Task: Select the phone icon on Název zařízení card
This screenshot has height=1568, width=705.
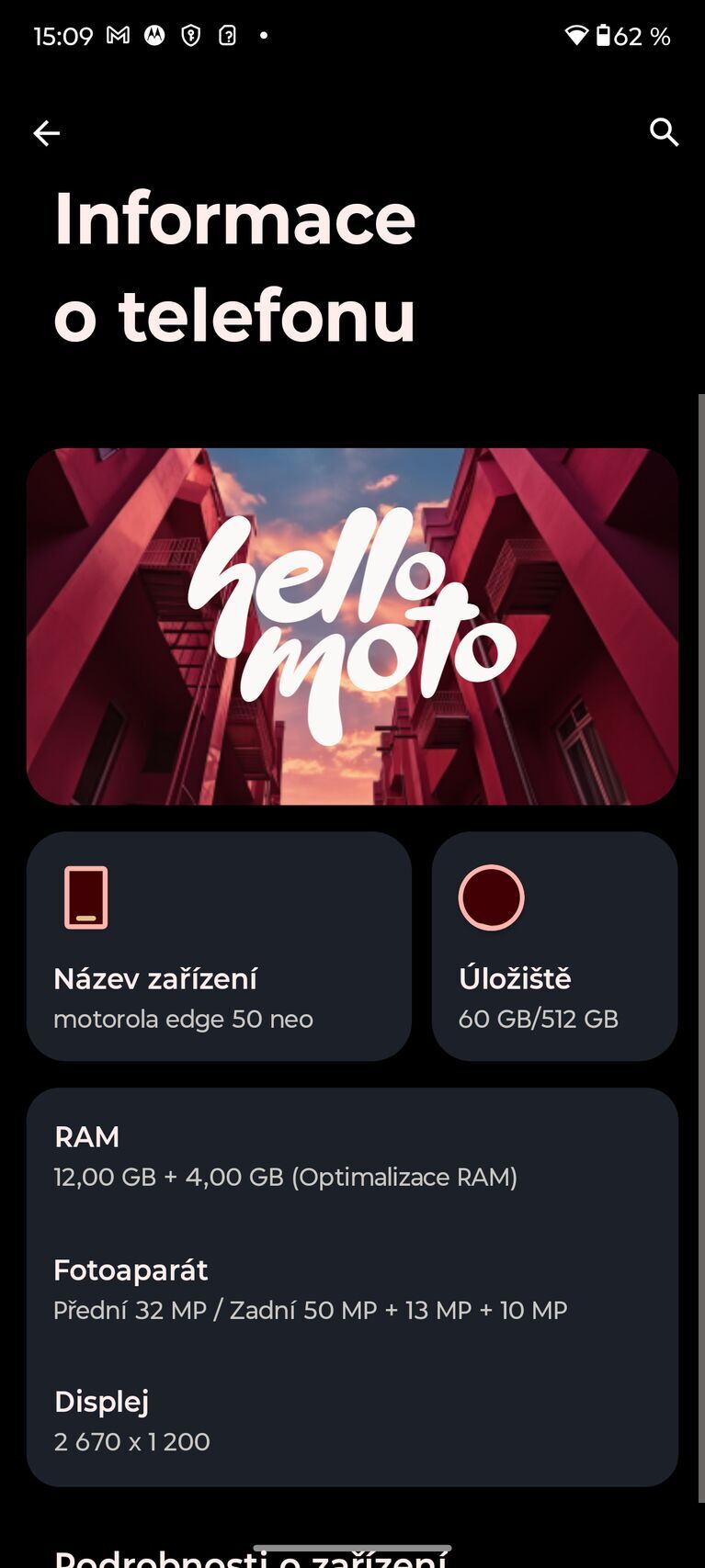Action: point(87,897)
